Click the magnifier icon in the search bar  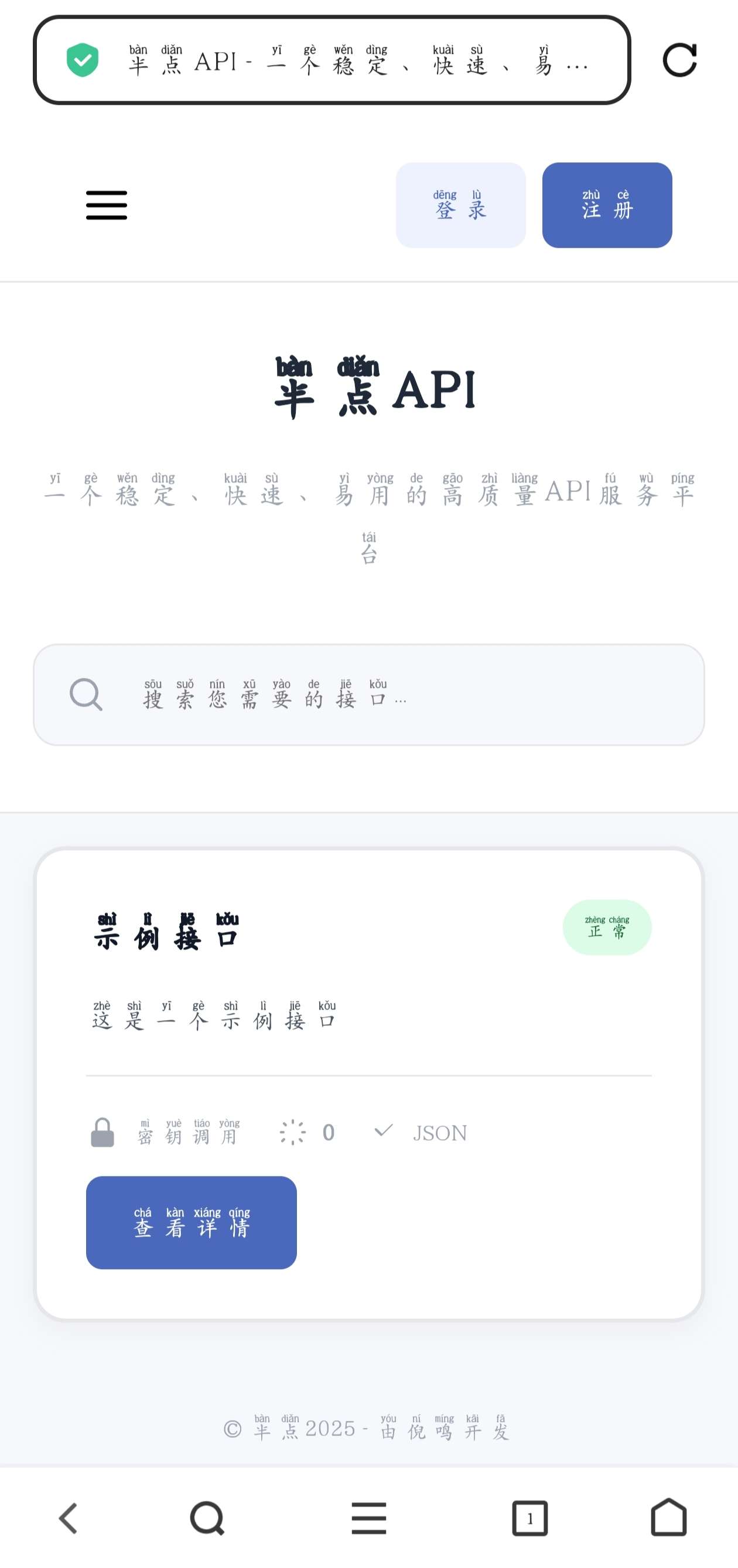(x=87, y=695)
